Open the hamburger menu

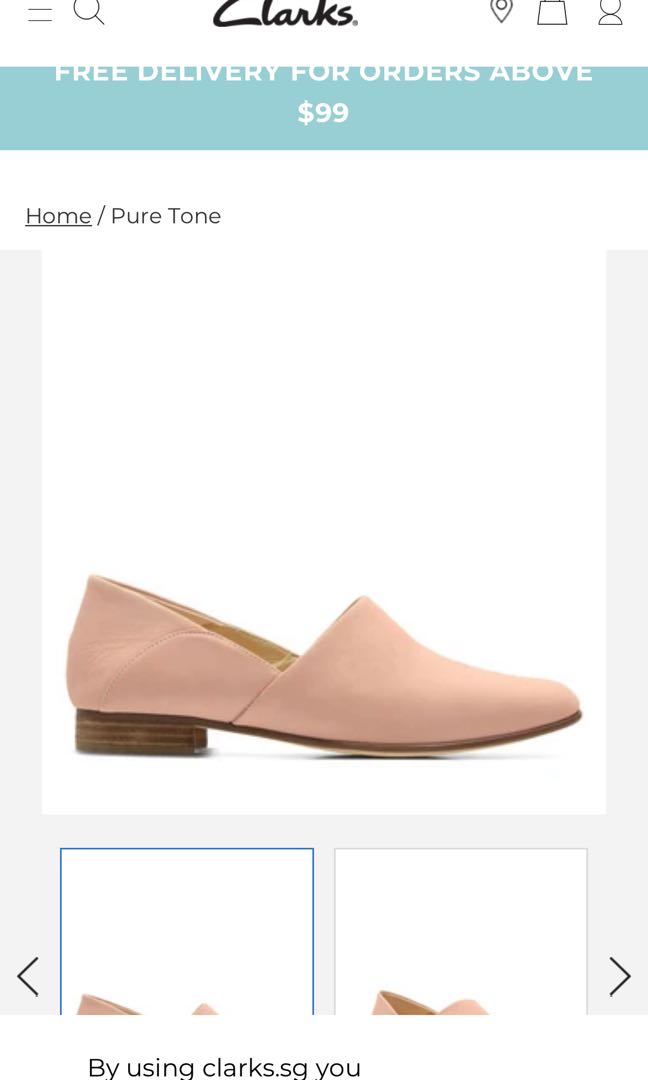40,13
